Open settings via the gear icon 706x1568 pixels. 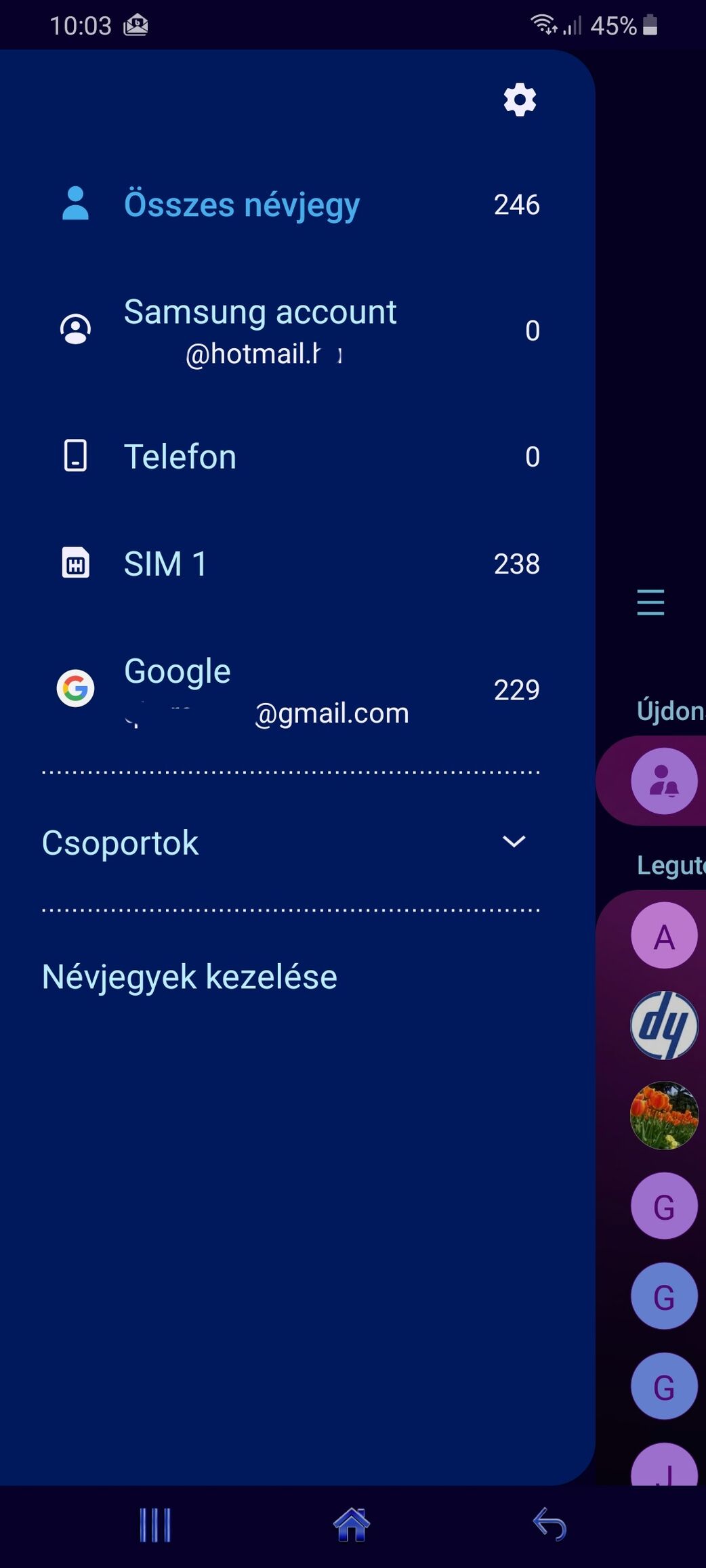(x=520, y=100)
